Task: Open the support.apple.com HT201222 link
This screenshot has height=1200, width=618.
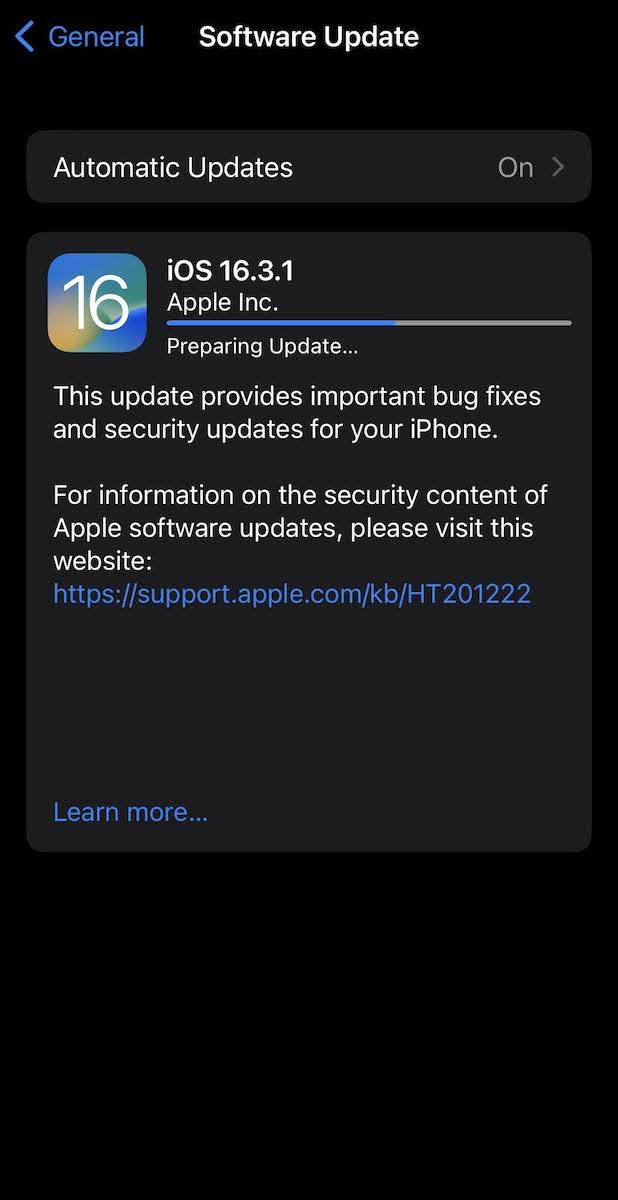Action: tap(291, 594)
